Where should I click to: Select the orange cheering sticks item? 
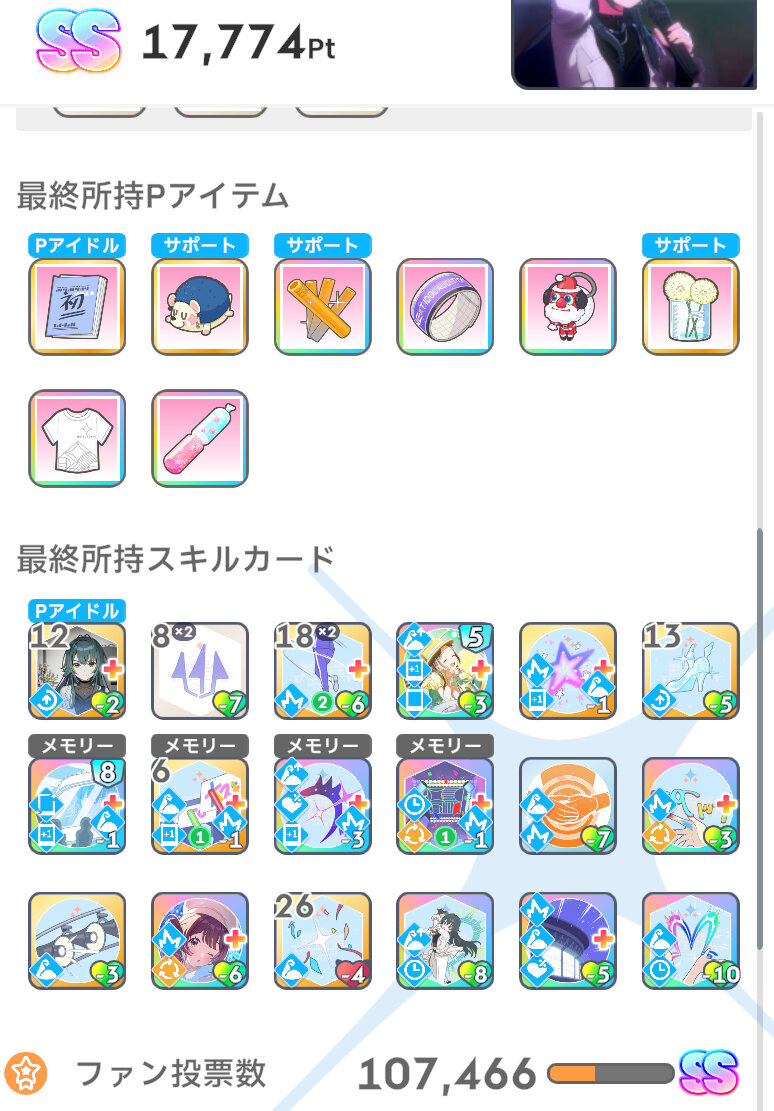[323, 307]
